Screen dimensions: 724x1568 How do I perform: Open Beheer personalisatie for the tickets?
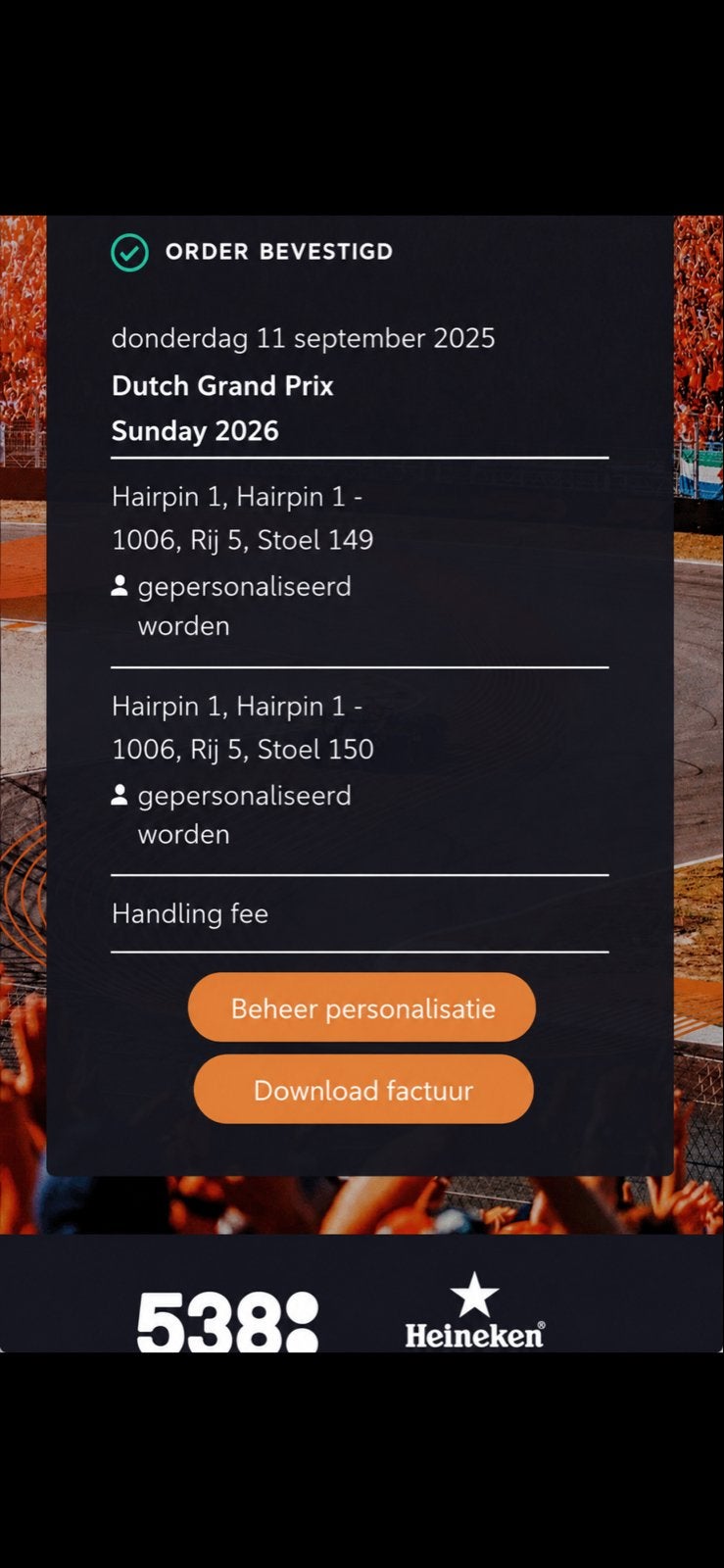(x=362, y=1007)
